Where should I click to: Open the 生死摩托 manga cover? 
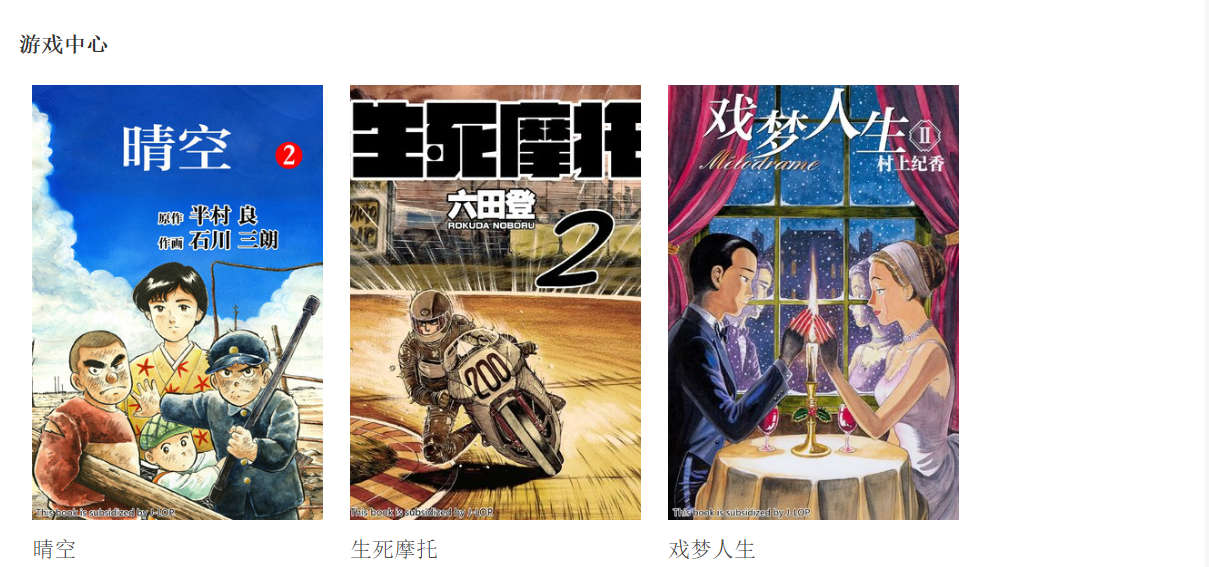click(495, 302)
